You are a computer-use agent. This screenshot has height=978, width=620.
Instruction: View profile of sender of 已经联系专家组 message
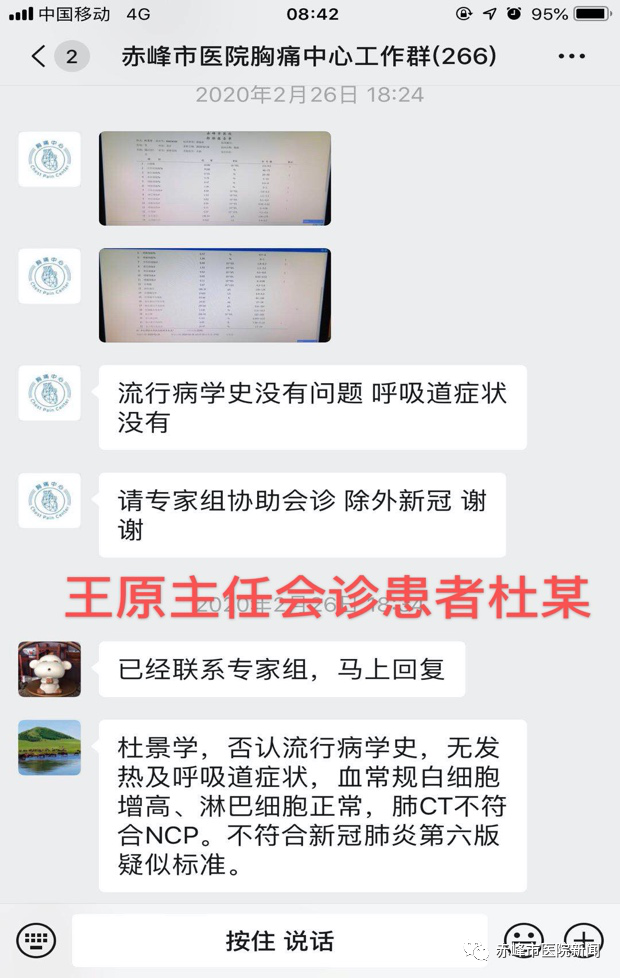(49, 669)
